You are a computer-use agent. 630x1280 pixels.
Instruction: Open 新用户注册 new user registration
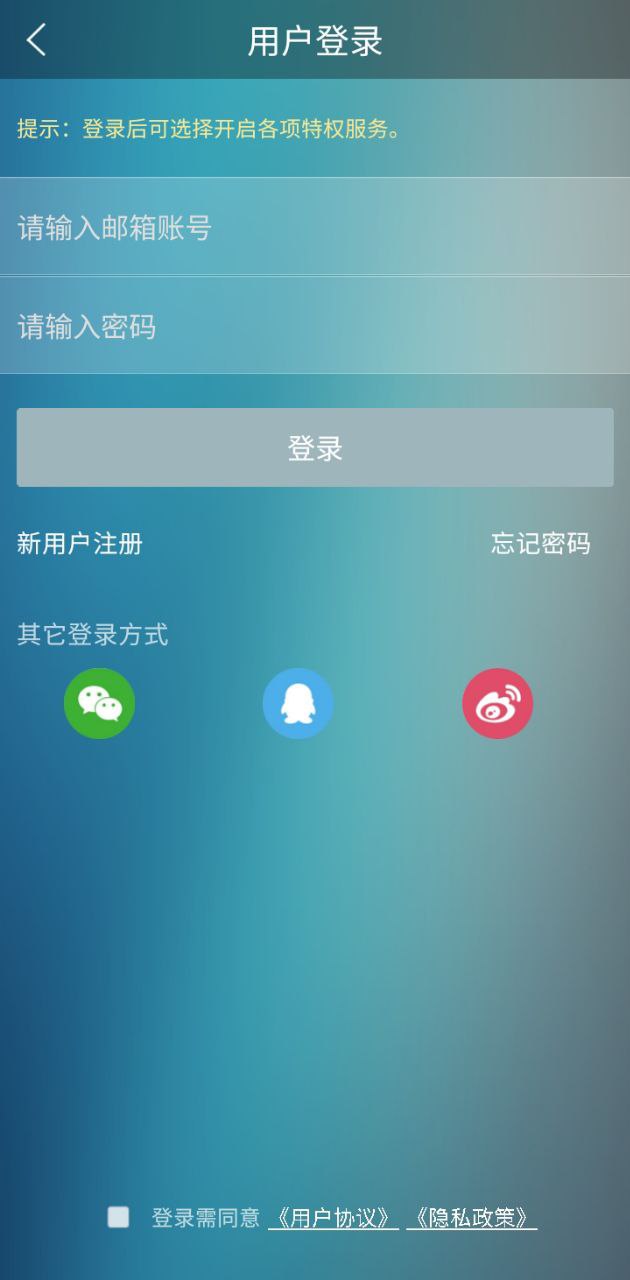[x=80, y=544]
